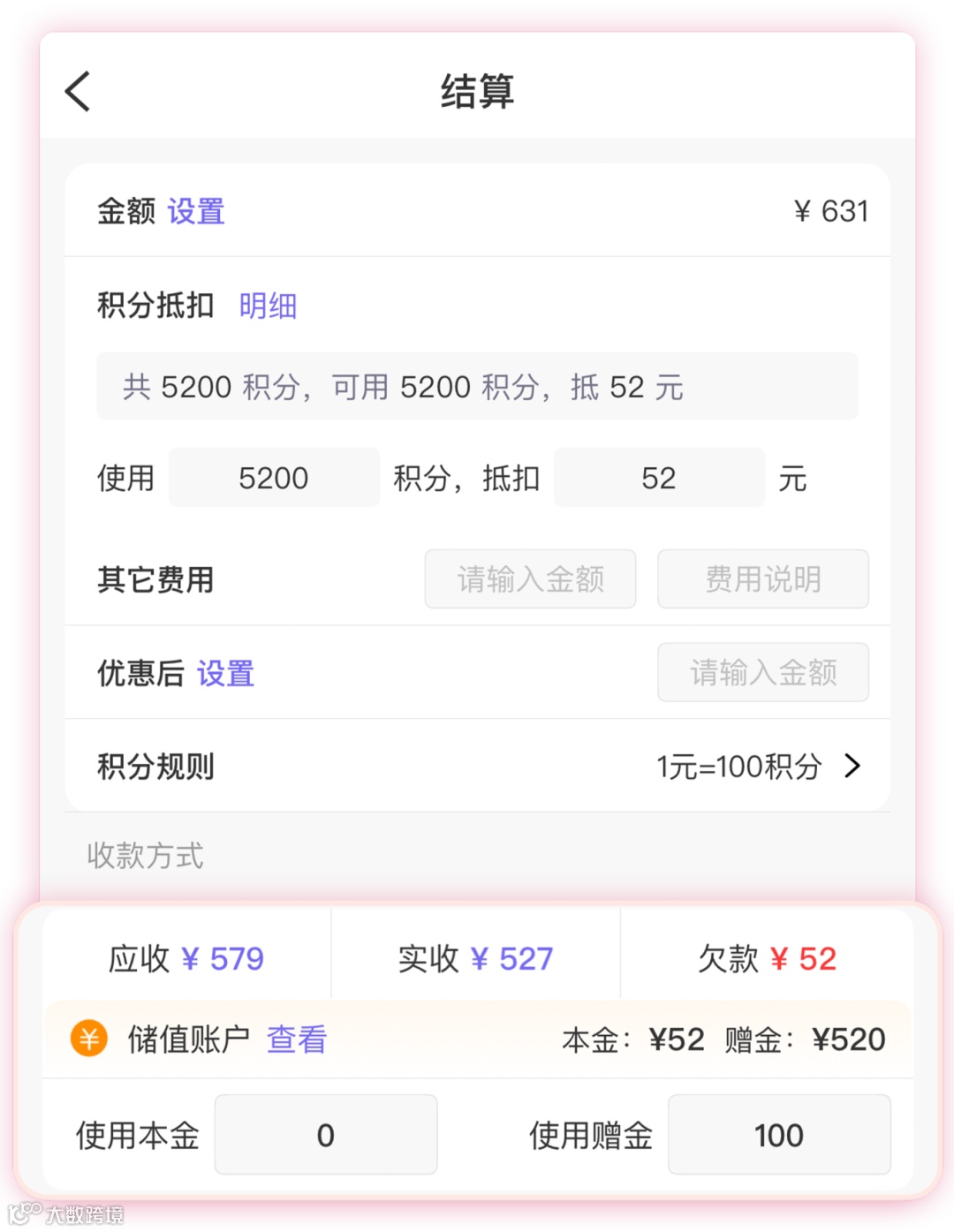Click the 请输入金额 field under 其它费用
The width and height of the screenshot is (954, 1232).
pos(530,579)
